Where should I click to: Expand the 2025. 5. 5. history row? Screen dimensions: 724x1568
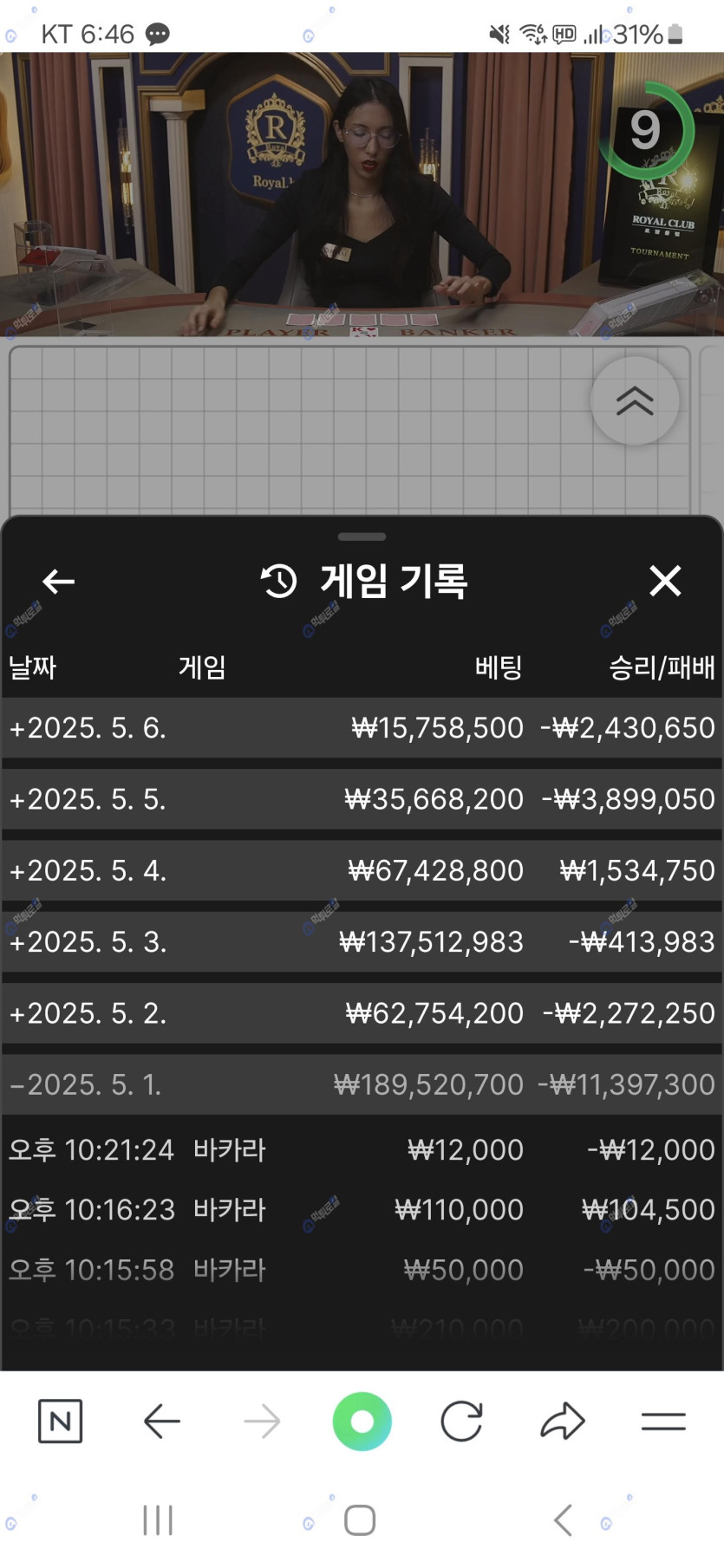click(x=362, y=799)
